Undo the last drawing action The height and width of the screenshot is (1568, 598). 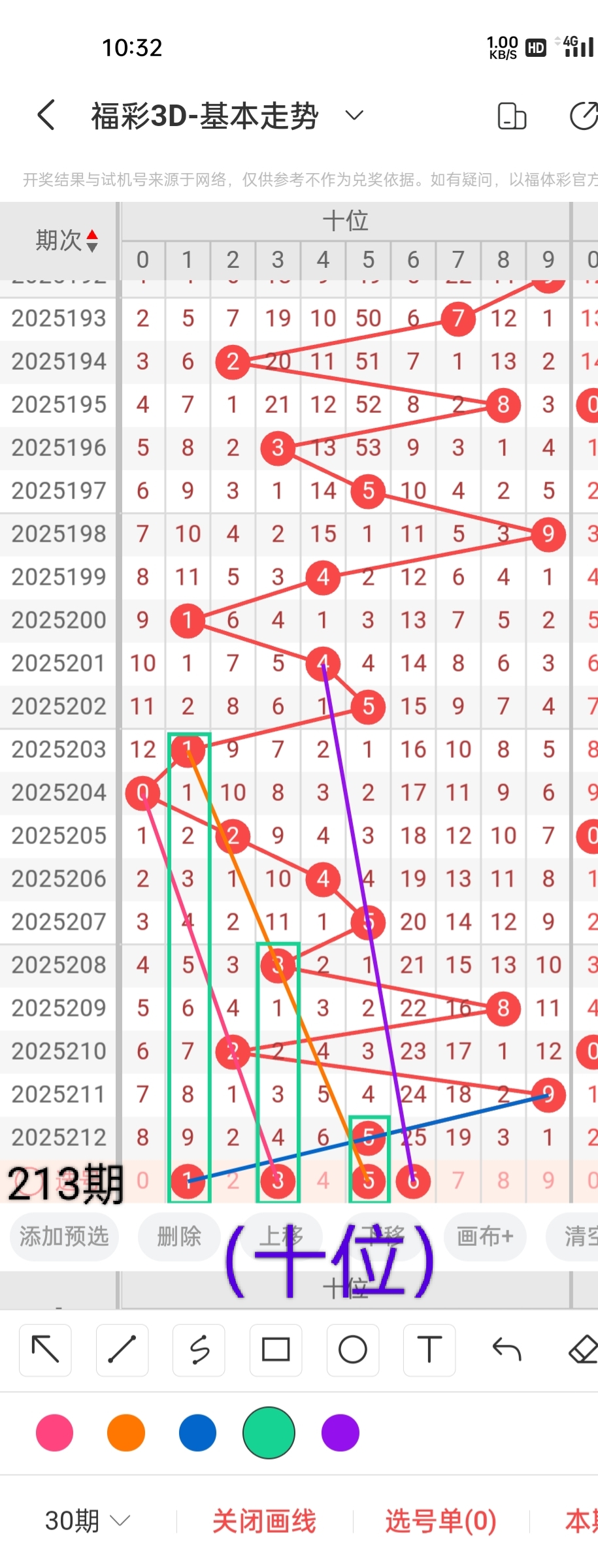coord(507,1350)
